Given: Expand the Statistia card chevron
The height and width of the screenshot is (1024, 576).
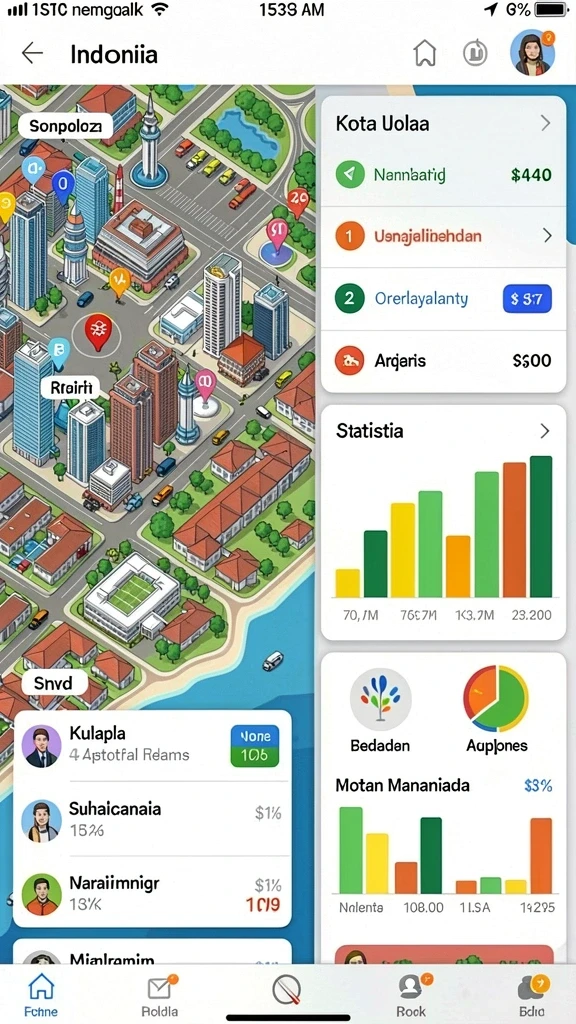Looking at the screenshot, I should coord(545,431).
